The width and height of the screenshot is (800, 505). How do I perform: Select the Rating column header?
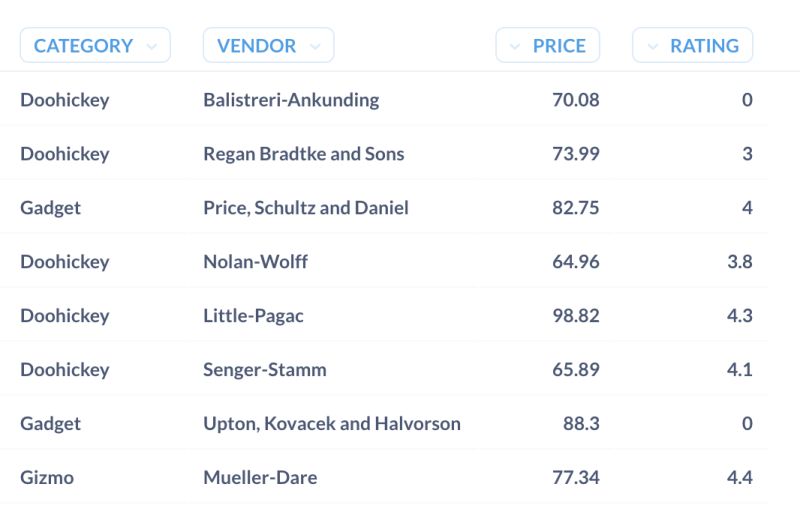(x=692, y=45)
